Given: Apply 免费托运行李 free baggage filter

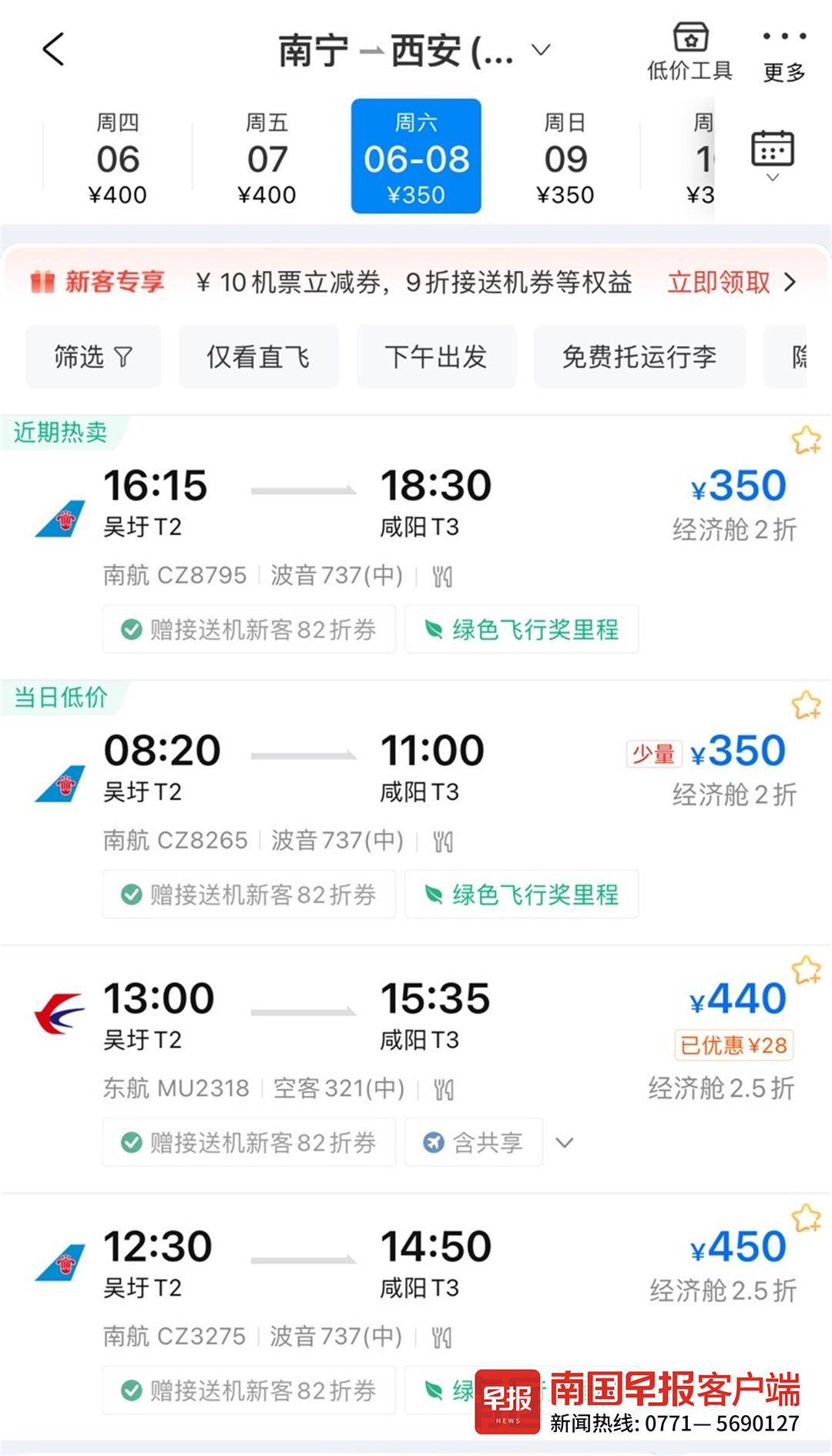Looking at the screenshot, I should click(x=639, y=356).
